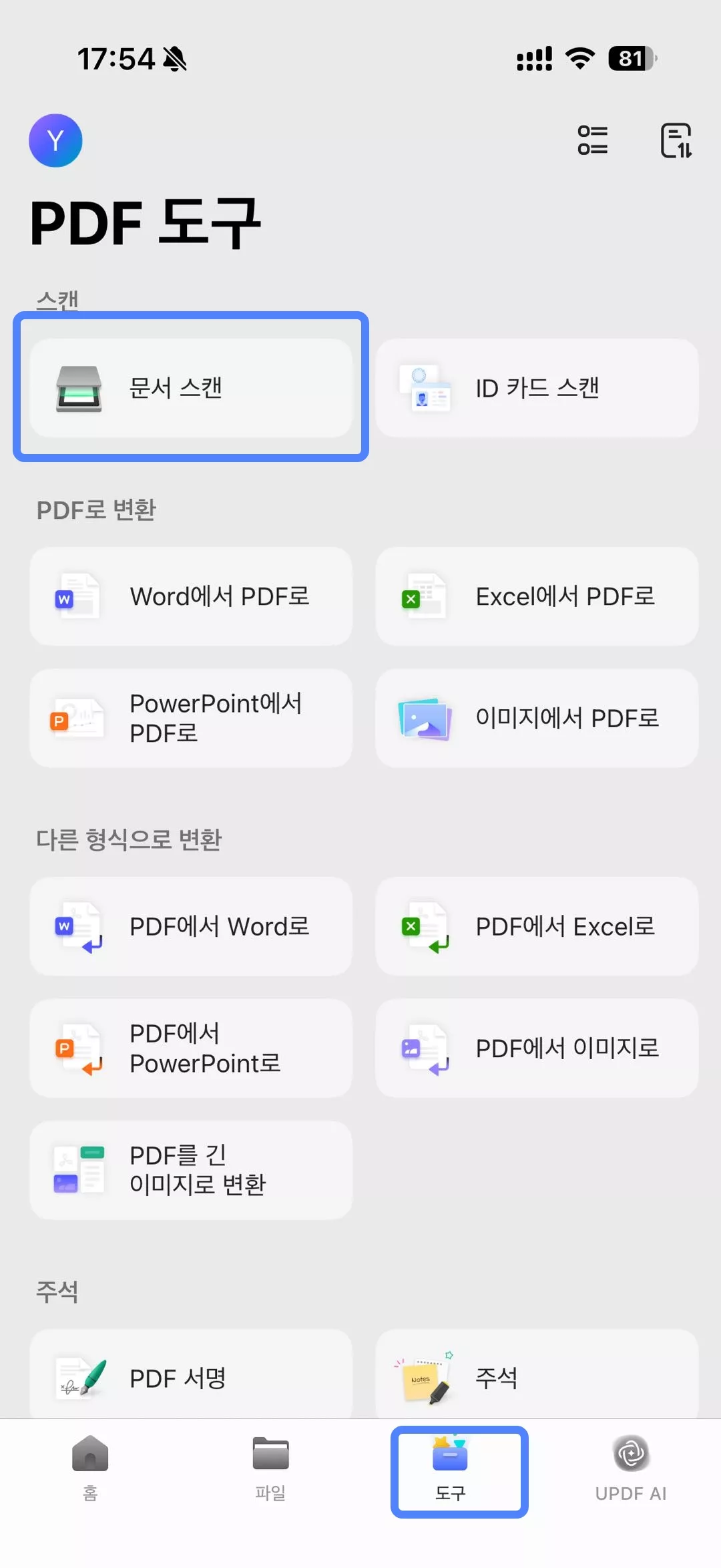Open 이미지에서 PDF로 converter

tap(537, 718)
